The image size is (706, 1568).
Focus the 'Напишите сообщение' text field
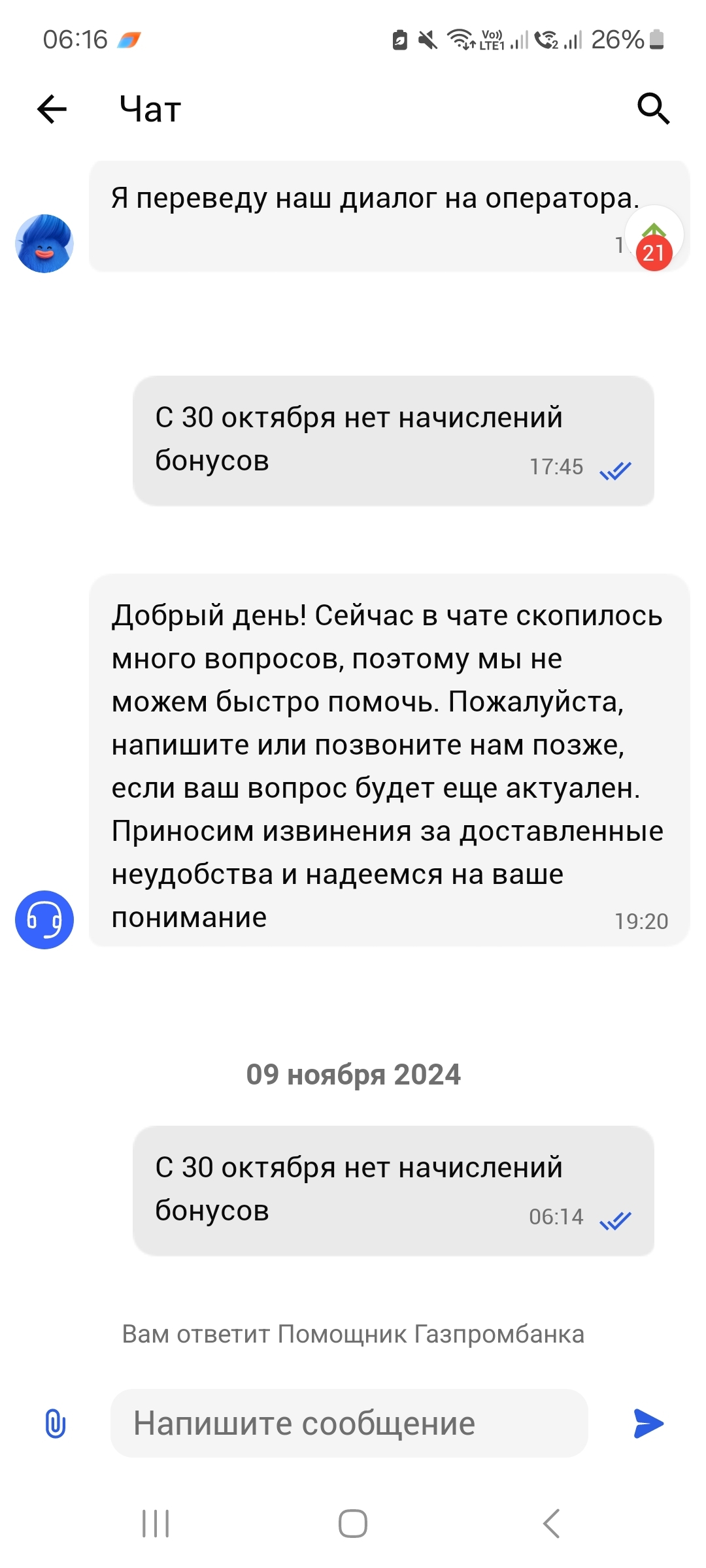(349, 1423)
